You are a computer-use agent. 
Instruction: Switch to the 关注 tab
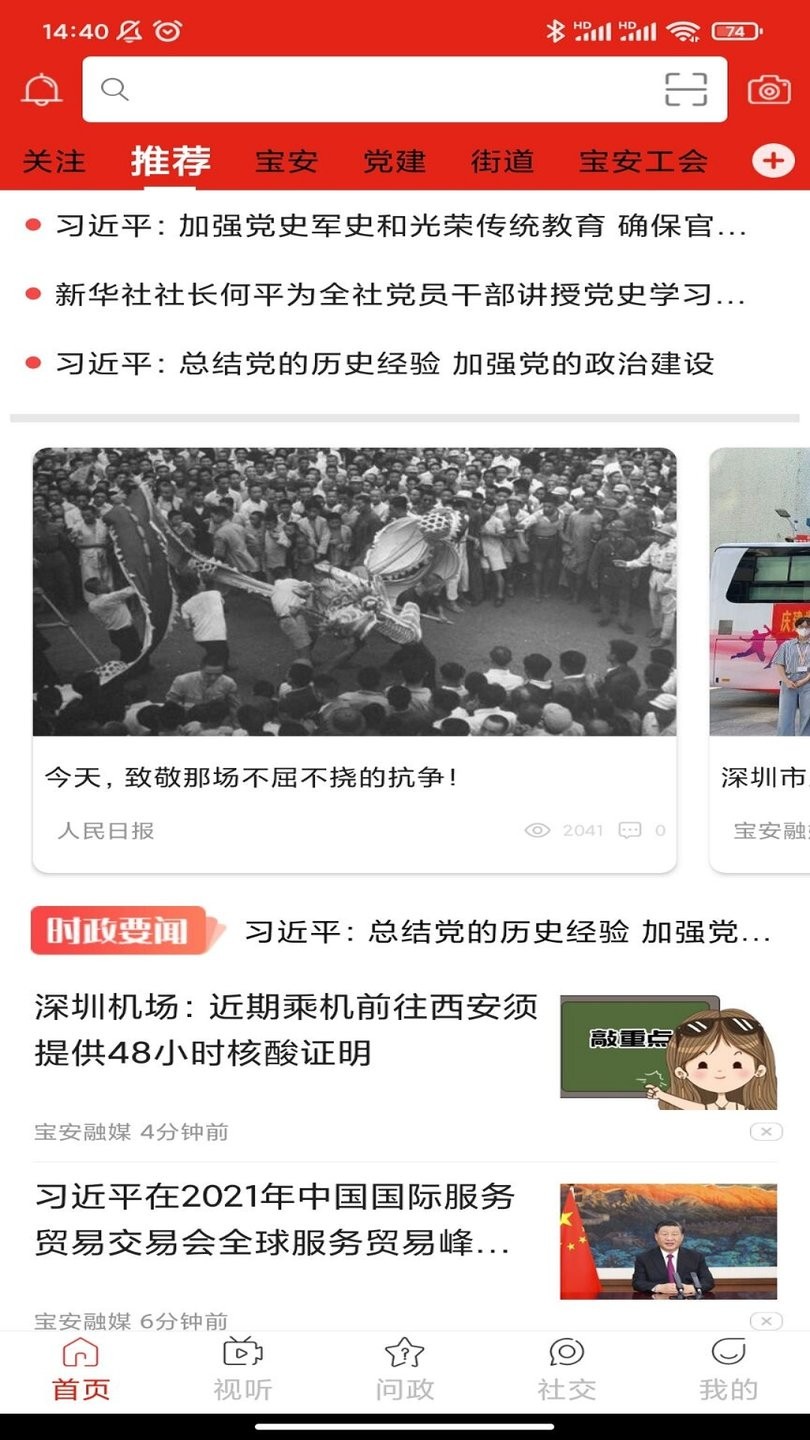tap(54, 161)
